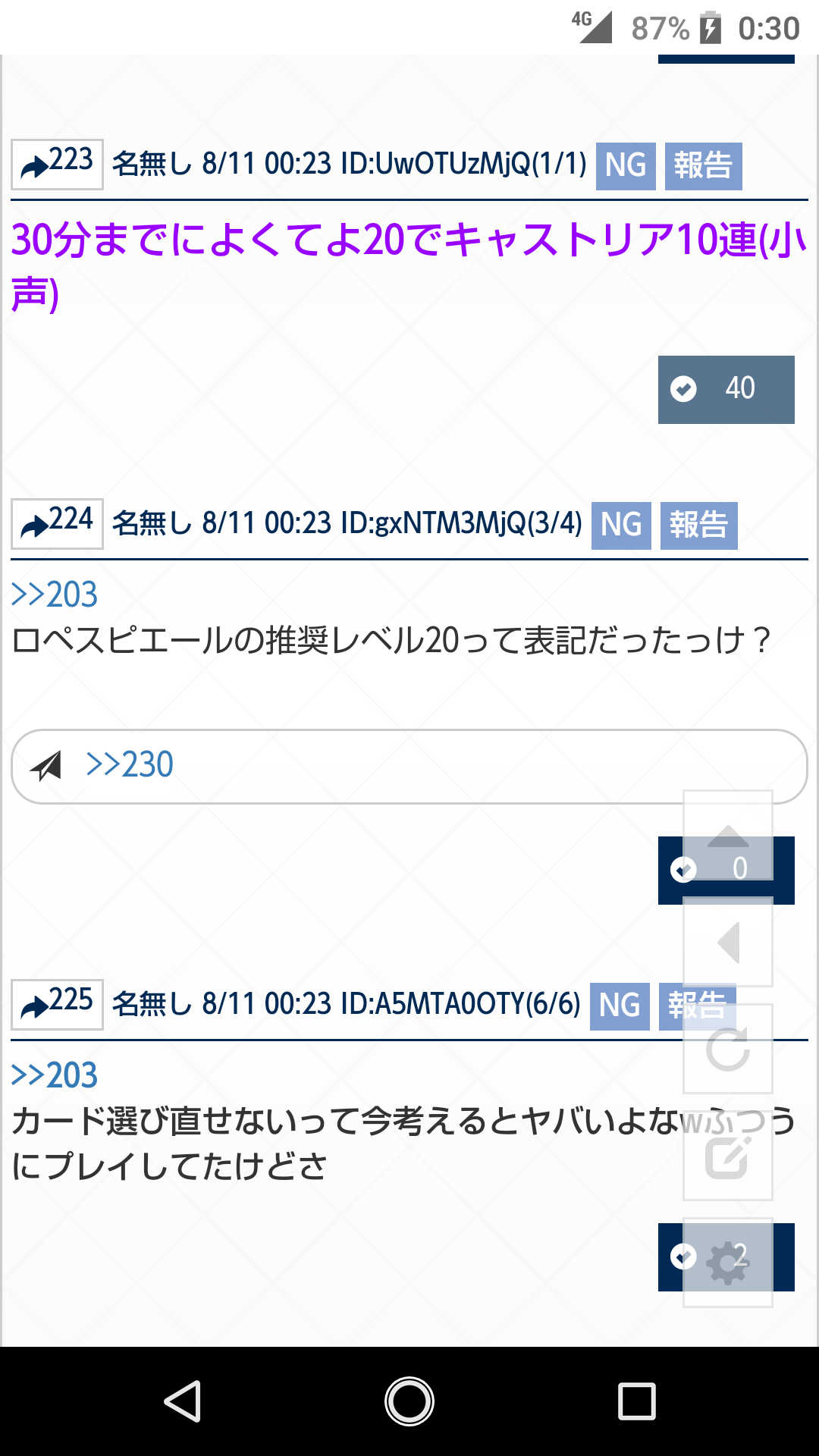Return to the Android home screen
The height and width of the screenshot is (1456, 819).
409,1401
